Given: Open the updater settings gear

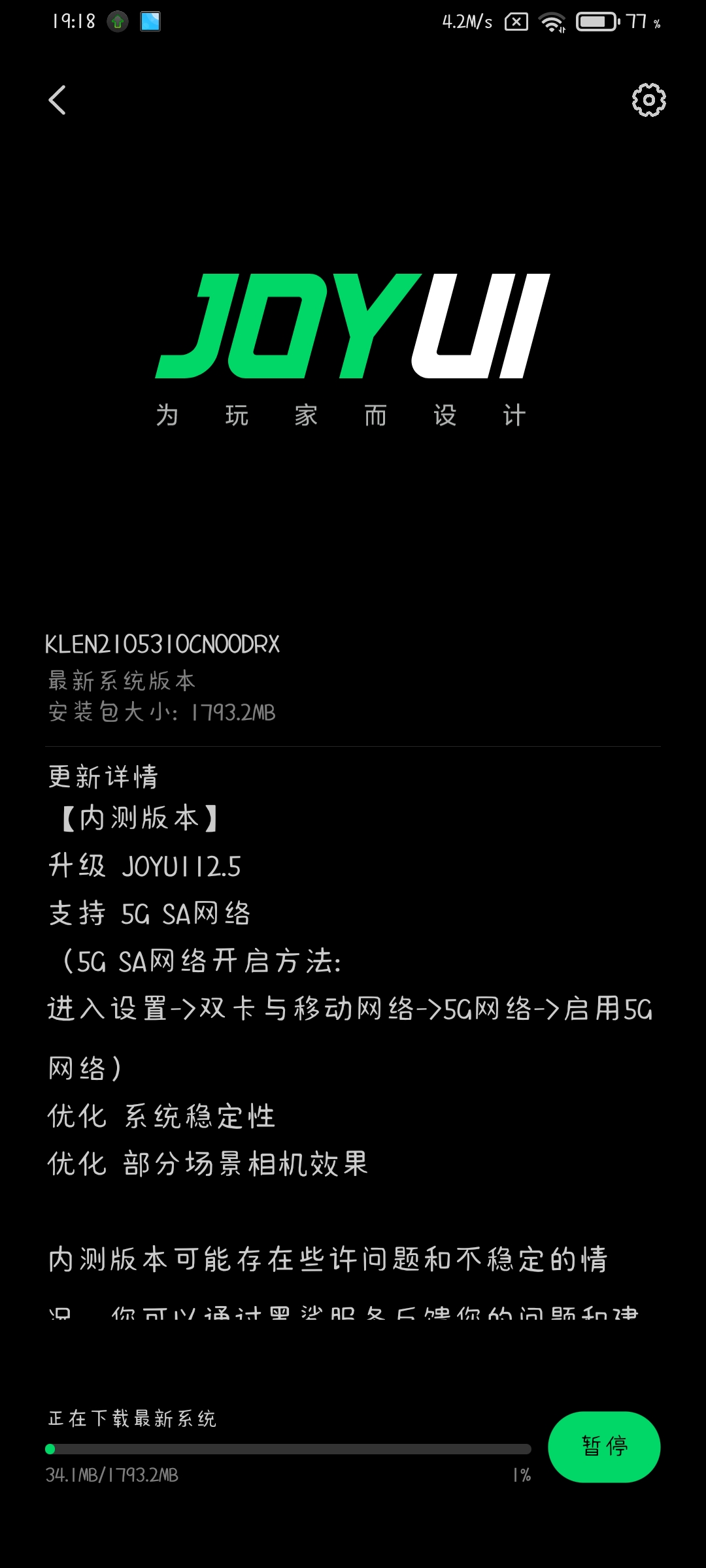Looking at the screenshot, I should tap(648, 100).
